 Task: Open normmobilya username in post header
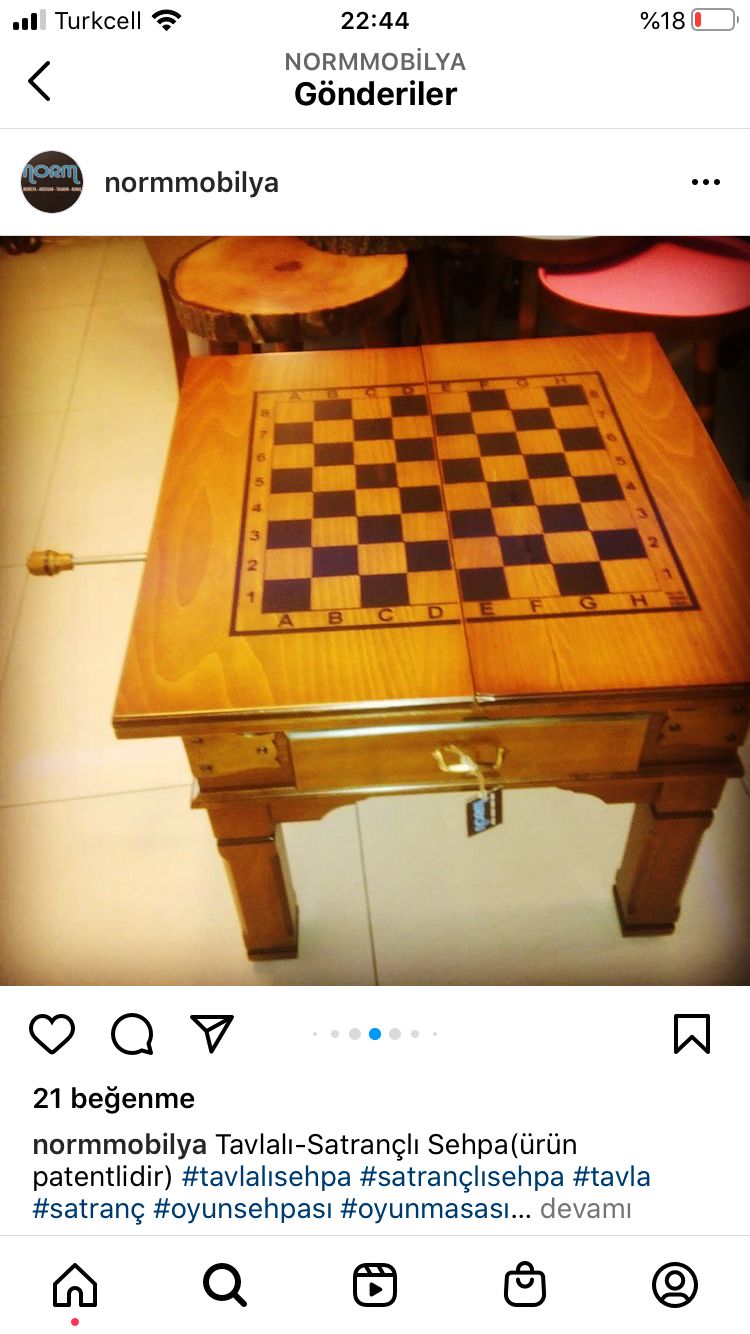[x=191, y=183]
